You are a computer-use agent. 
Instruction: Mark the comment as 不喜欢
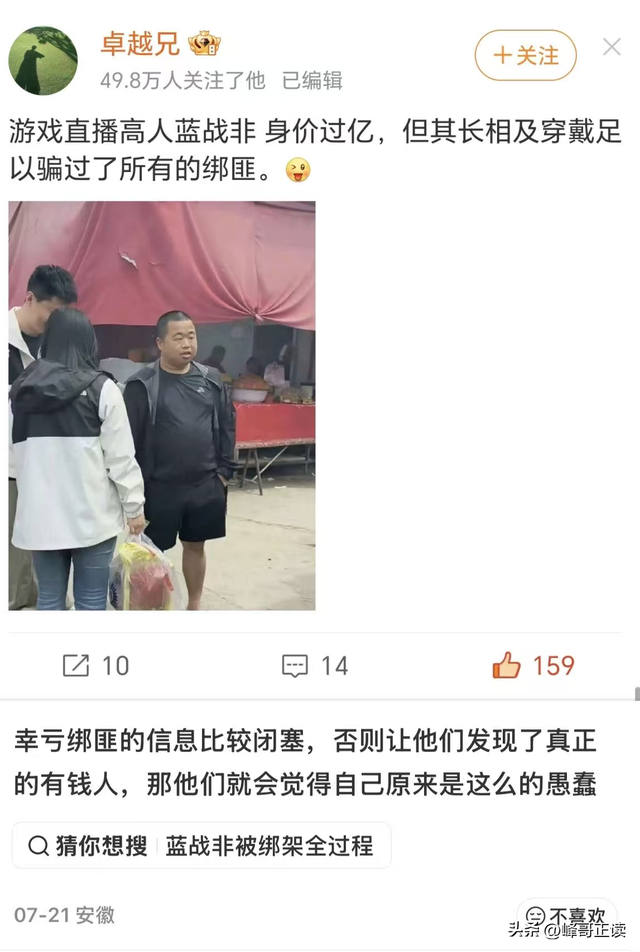(x=567, y=915)
